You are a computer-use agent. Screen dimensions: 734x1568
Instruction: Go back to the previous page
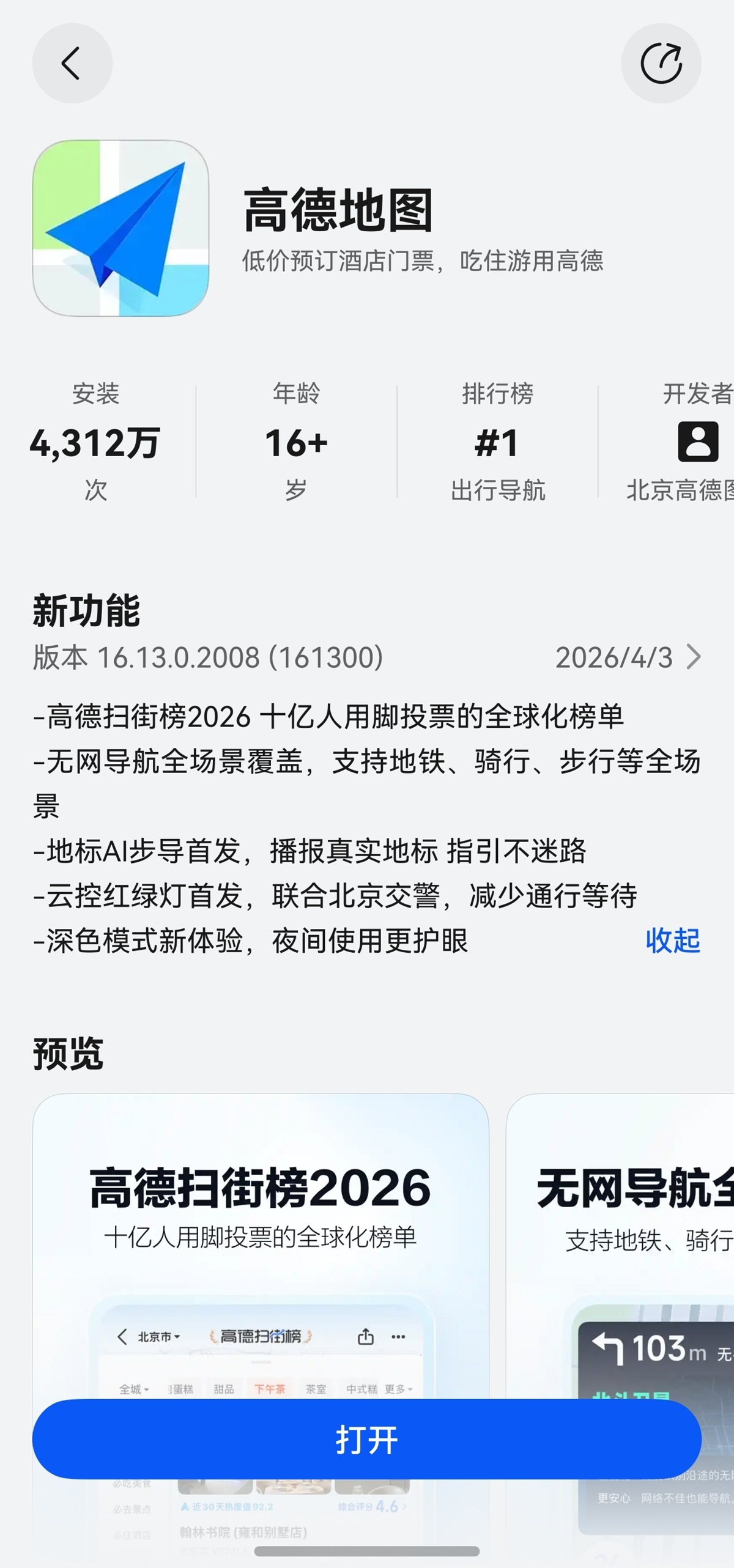click(x=72, y=63)
